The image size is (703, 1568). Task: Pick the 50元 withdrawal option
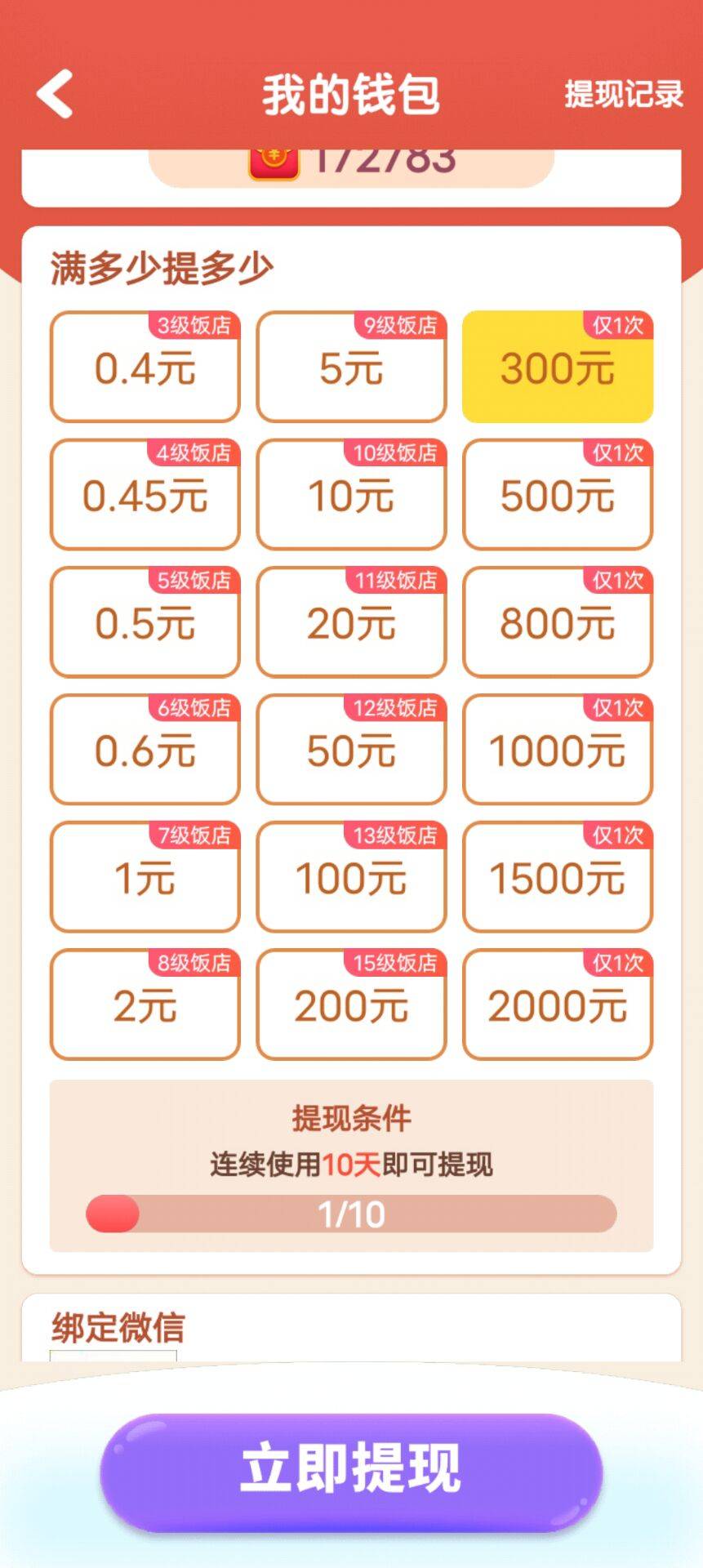(x=352, y=749)
